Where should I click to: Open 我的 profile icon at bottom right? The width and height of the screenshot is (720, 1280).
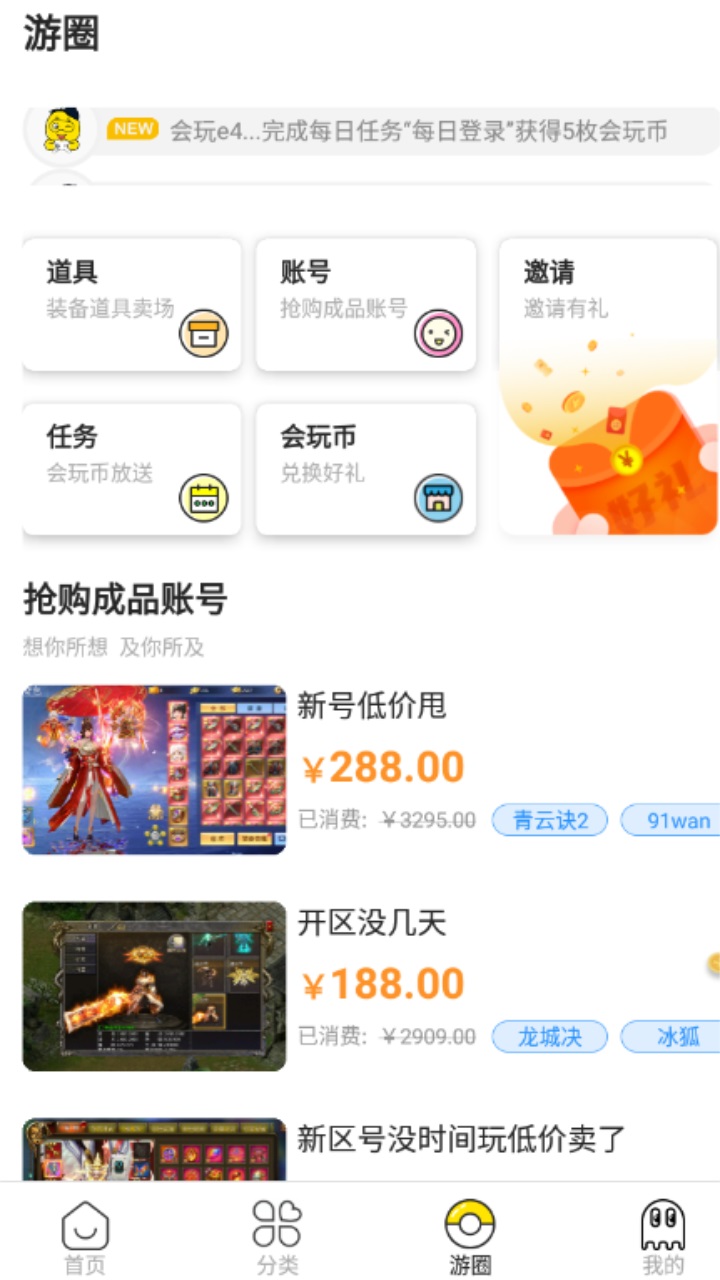(662, 1223)
